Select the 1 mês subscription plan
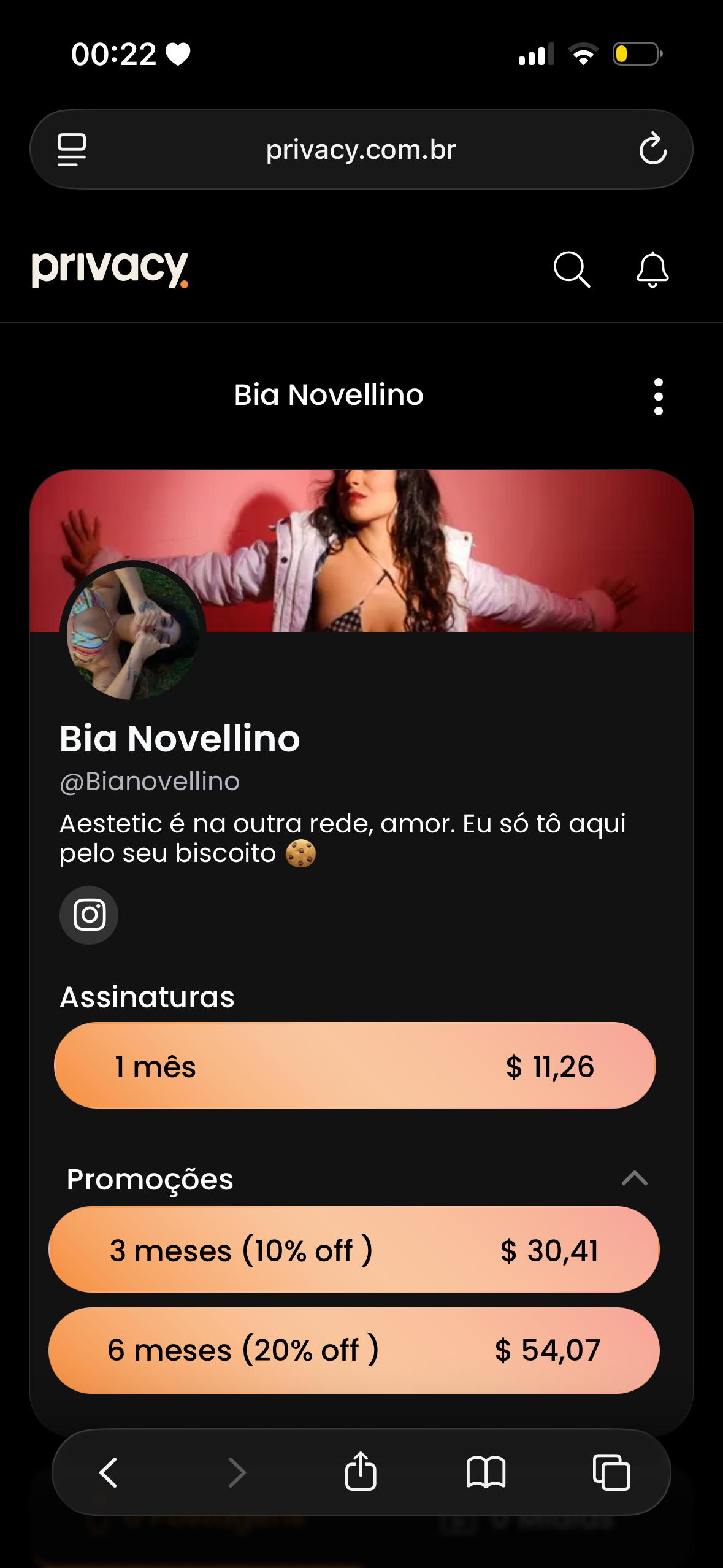 [x=354, y=1066]
